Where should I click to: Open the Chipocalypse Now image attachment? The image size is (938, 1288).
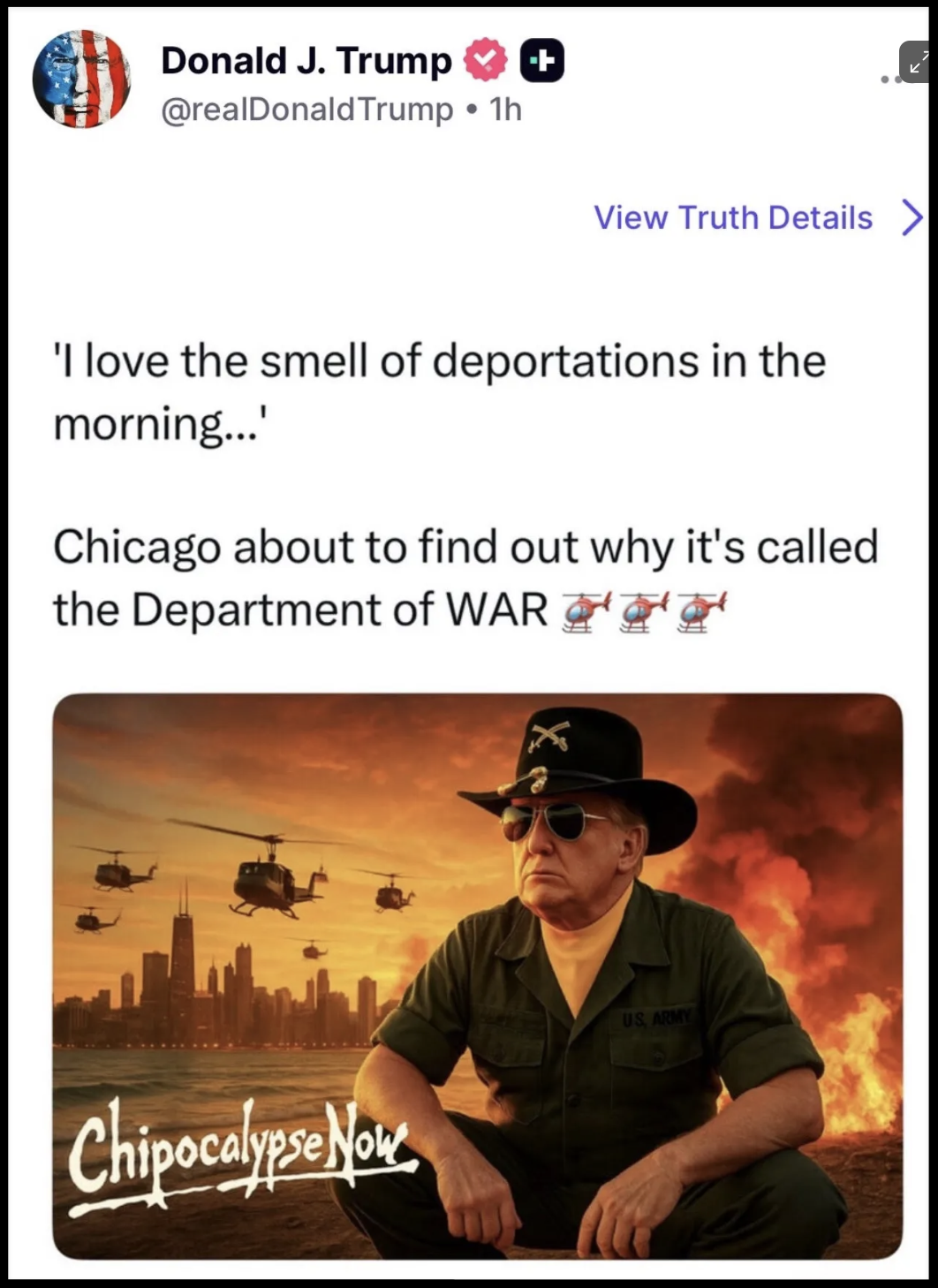tap(478, 975)
